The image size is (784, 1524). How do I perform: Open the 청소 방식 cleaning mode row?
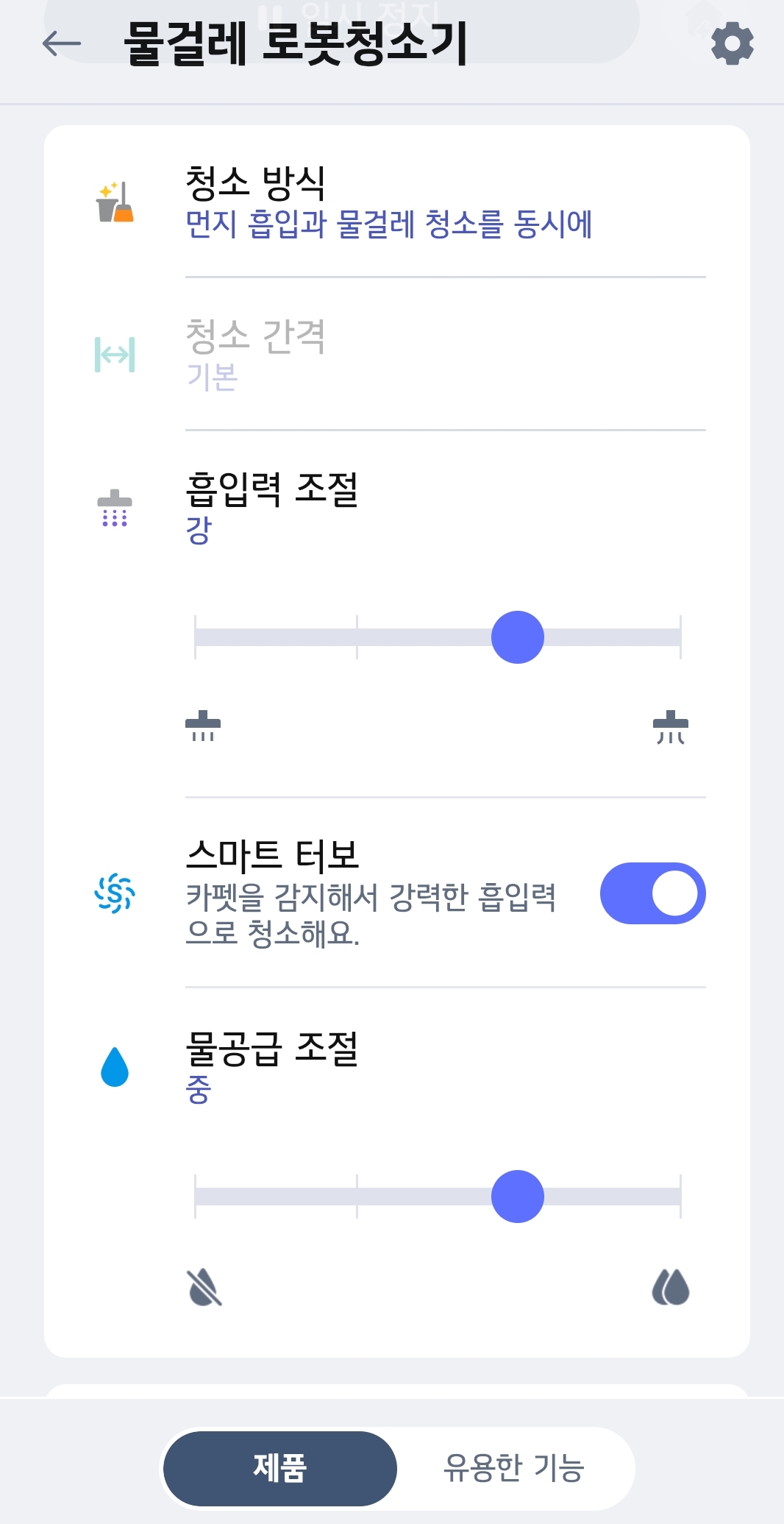tap(397, 202)
